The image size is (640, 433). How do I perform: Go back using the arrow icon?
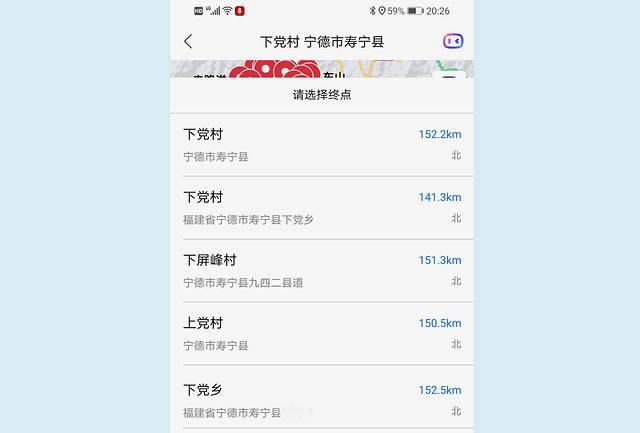(x=188, y=41)
